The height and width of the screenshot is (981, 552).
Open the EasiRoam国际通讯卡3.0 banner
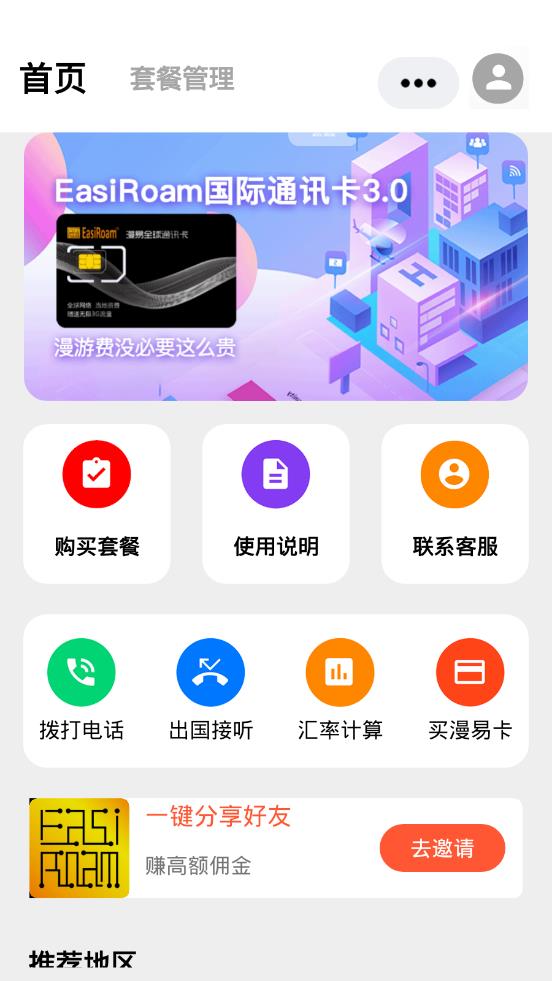point(276,267)
